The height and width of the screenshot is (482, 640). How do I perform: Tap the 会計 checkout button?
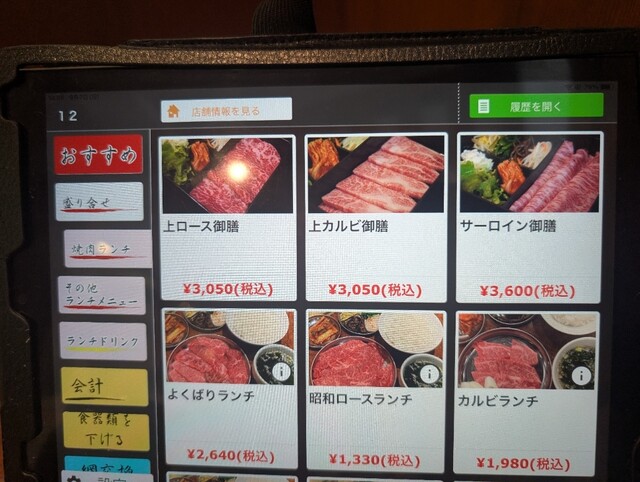click(104, 386)
